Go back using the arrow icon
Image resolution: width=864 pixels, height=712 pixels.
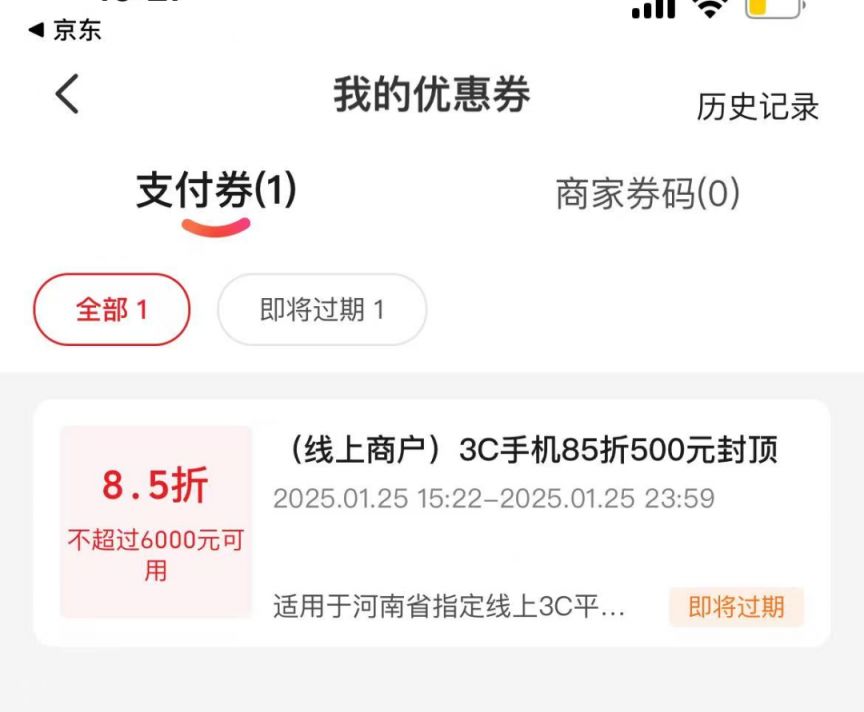(67, 95)
